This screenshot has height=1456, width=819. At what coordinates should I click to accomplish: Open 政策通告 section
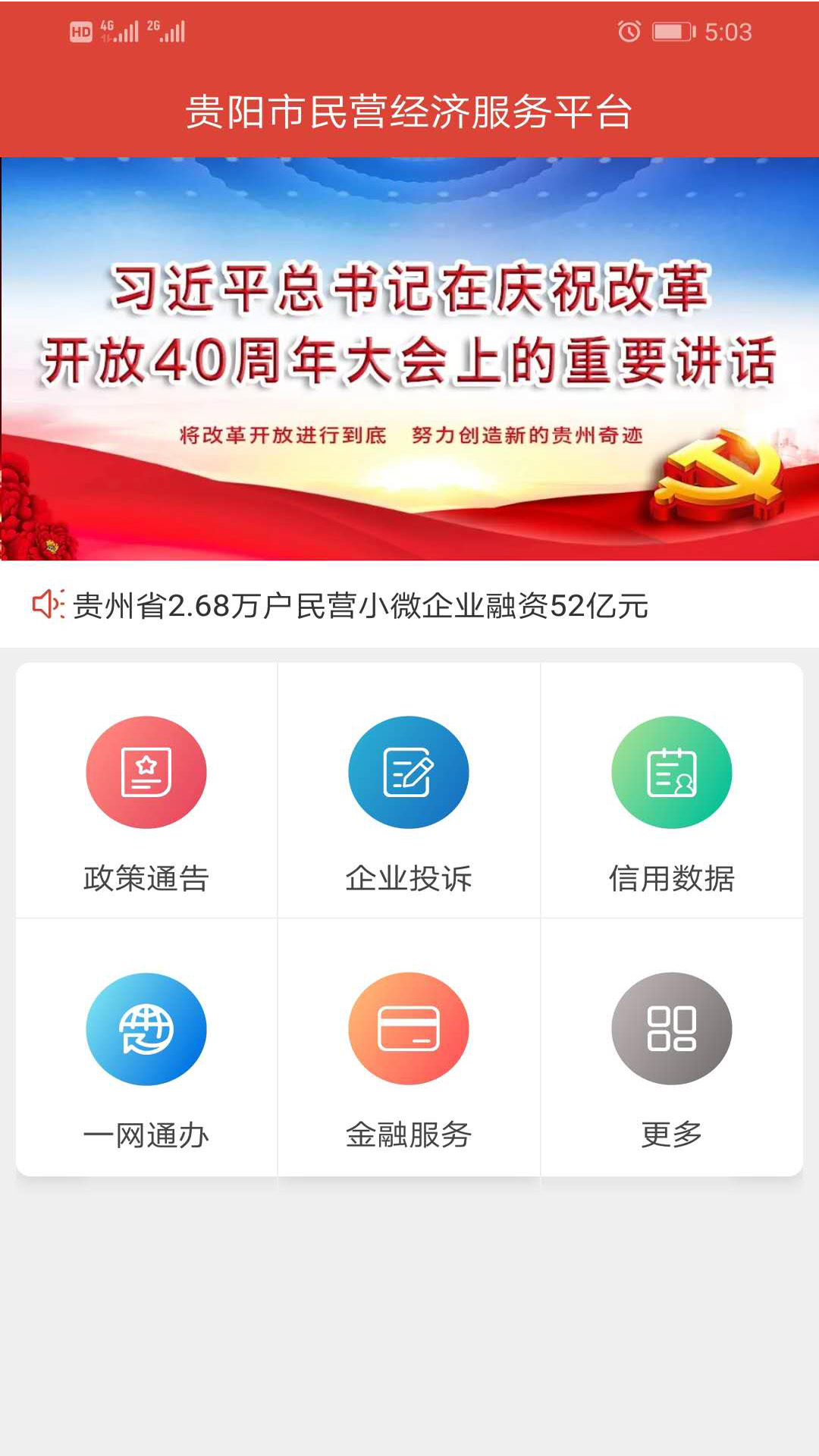pyautogui.click(x=146, y=792)
